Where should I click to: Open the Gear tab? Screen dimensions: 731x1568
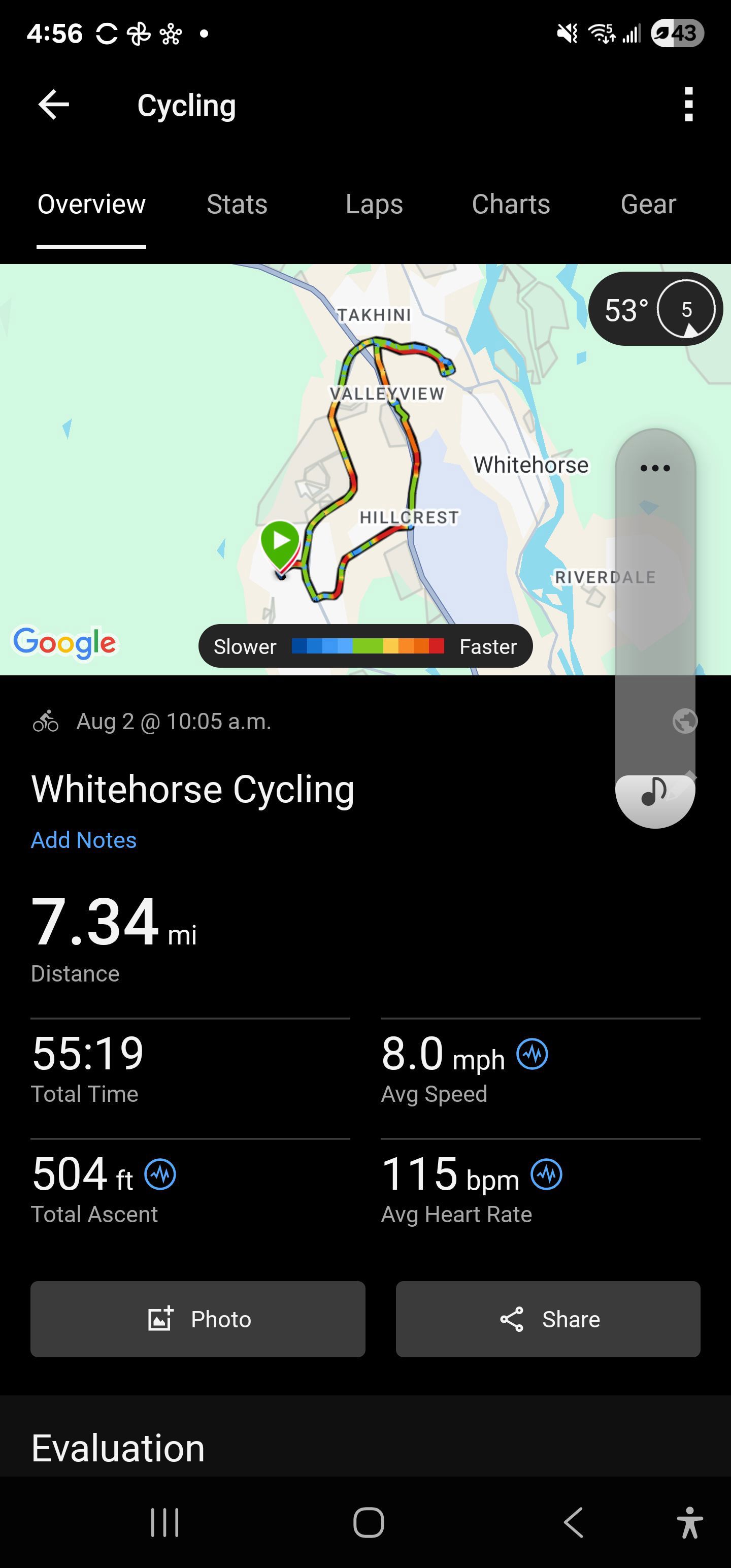point(648,205)
